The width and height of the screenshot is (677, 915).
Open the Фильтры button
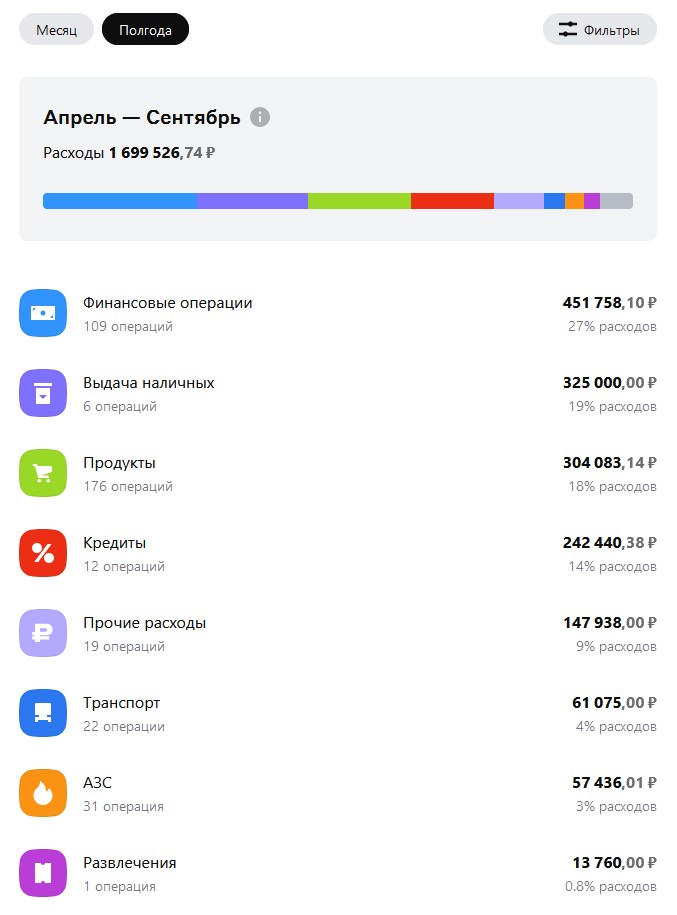click(x=599, y=30)
